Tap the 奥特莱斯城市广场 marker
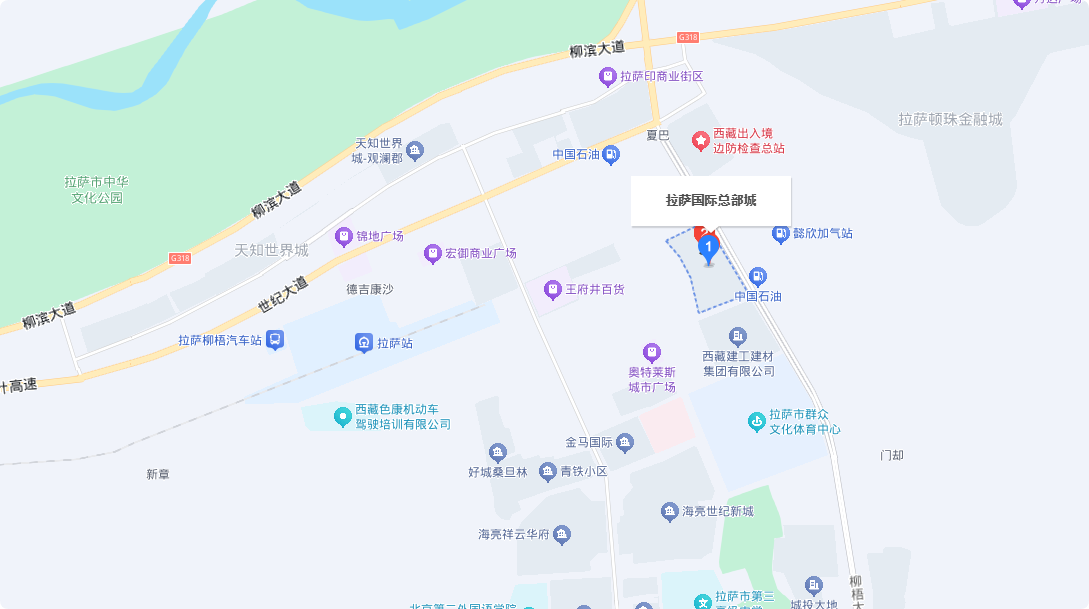The height and width of the screenshot is (609, 1089). pyautogui.click(x=652, y=352)
